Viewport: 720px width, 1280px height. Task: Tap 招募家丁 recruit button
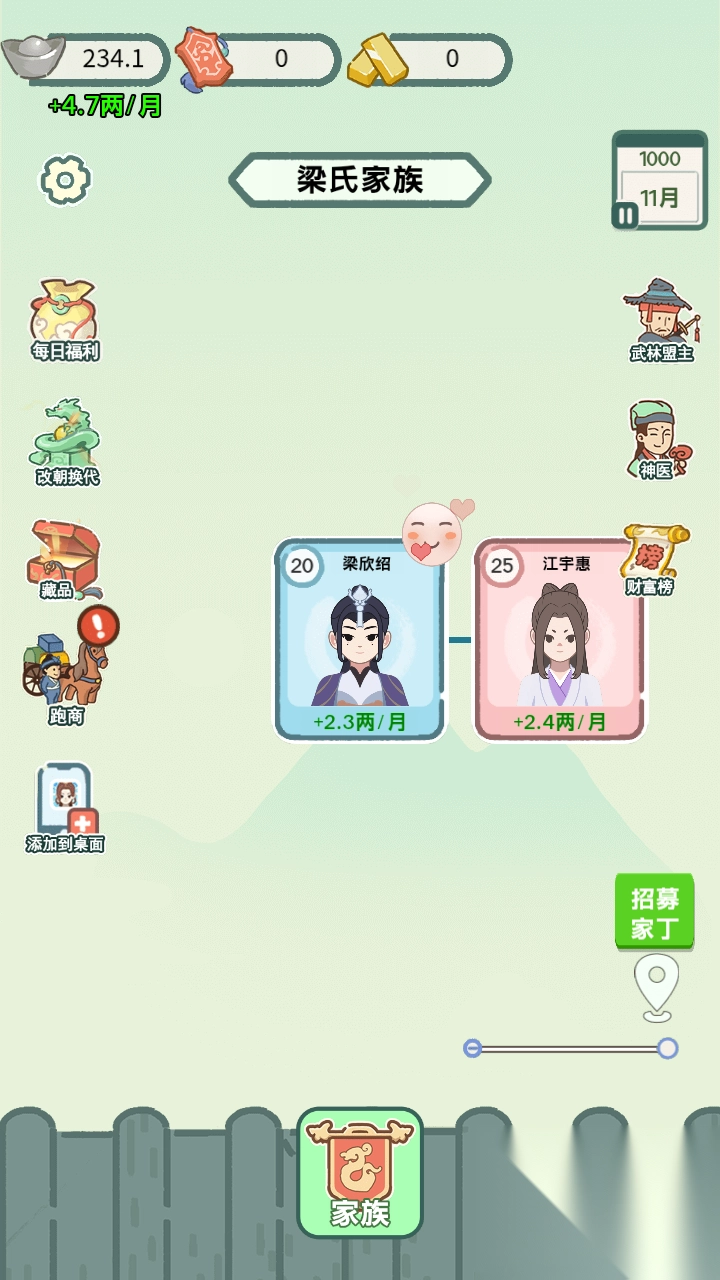(654, 912)
